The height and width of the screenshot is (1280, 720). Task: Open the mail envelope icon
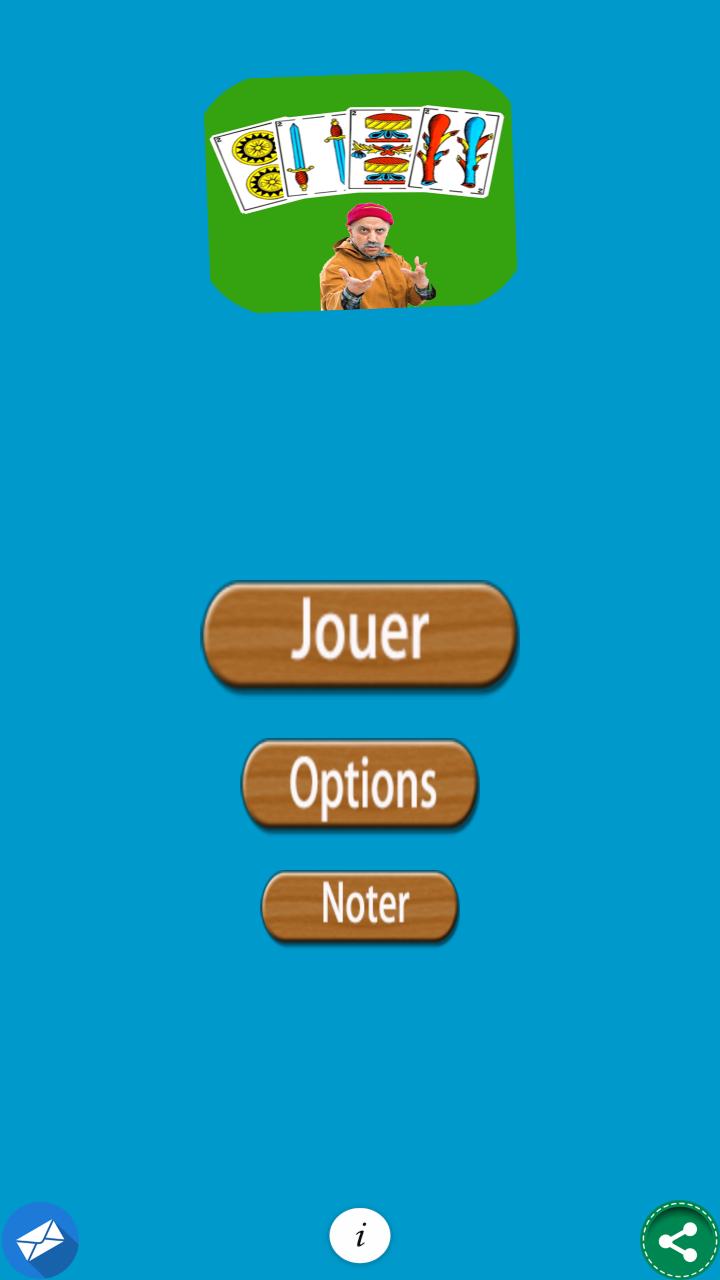pyautogui.click(x=40, y=1240)
